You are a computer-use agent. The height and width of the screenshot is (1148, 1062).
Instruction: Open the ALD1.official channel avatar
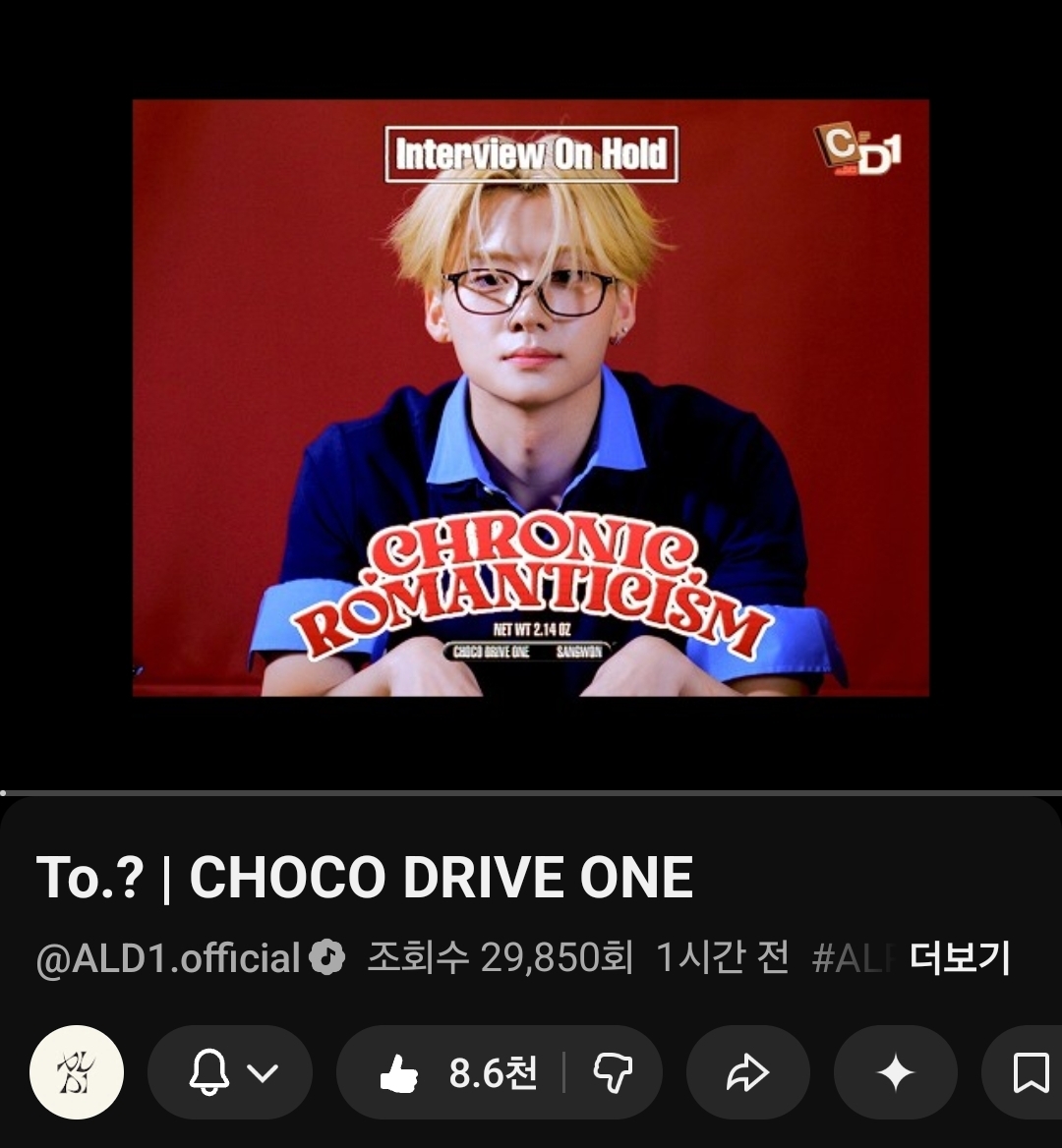tap(77, 1072)
